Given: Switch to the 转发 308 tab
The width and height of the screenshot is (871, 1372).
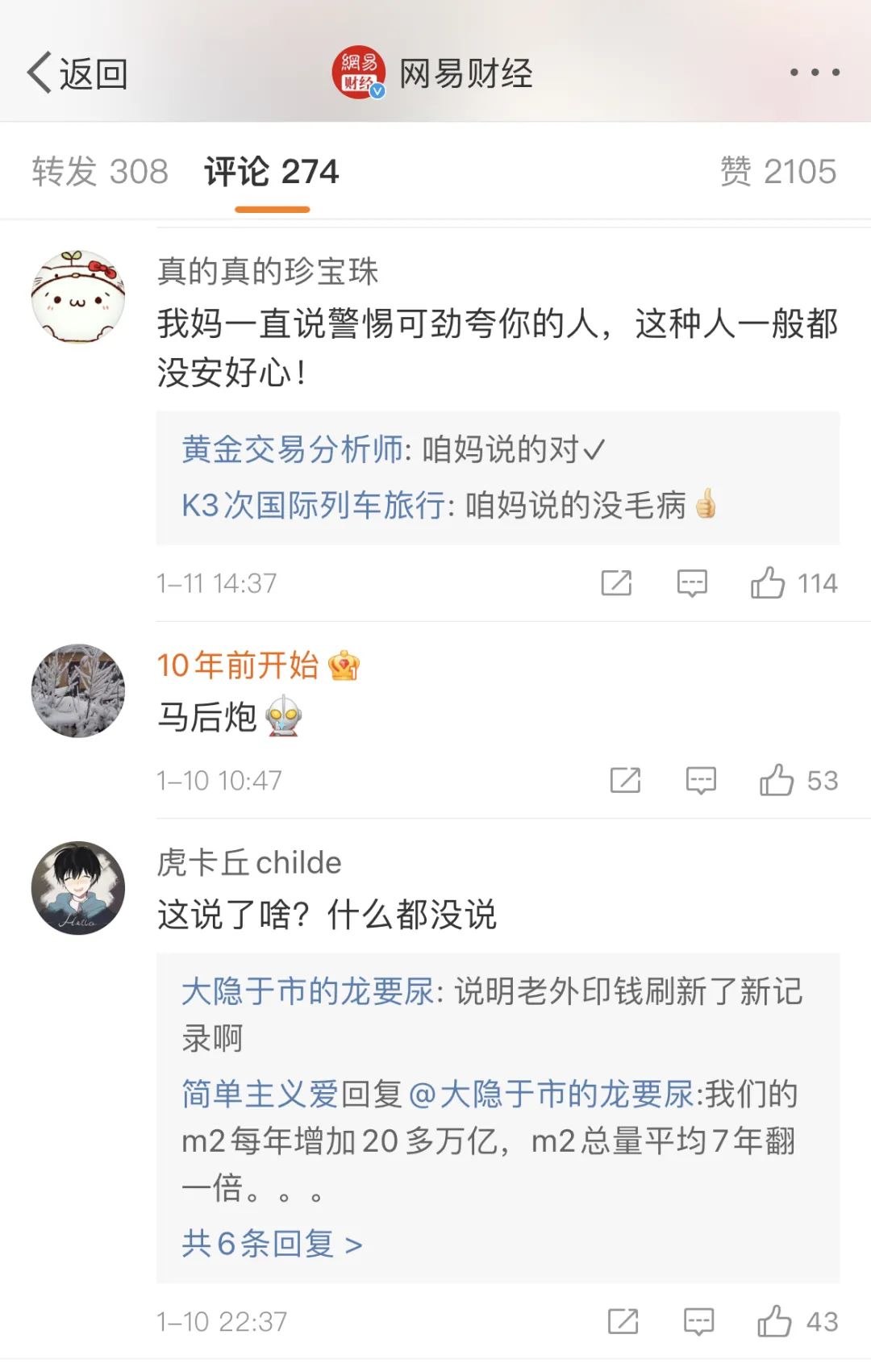Looking at the screenshot, I should [100, 172].
